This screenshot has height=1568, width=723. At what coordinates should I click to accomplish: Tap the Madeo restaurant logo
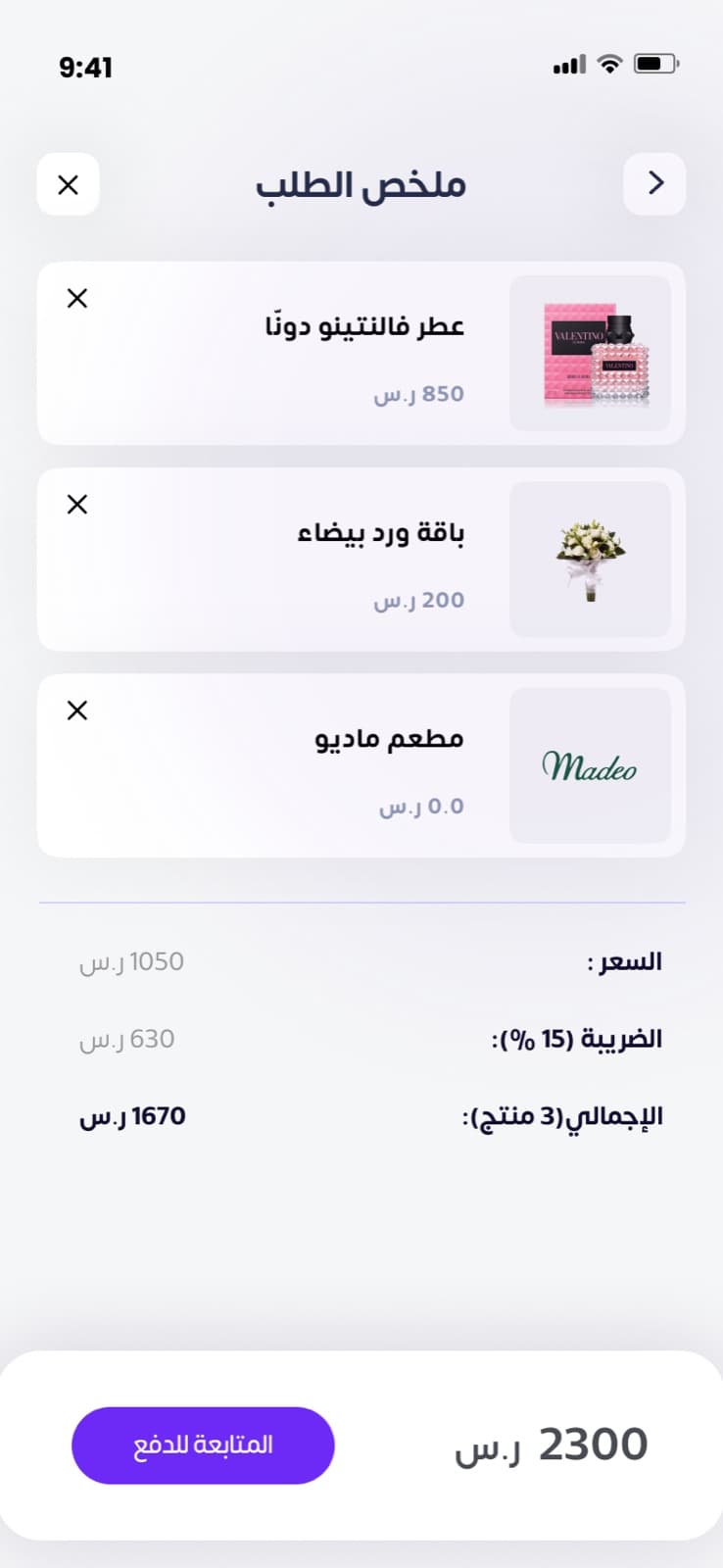coord(591,765)
